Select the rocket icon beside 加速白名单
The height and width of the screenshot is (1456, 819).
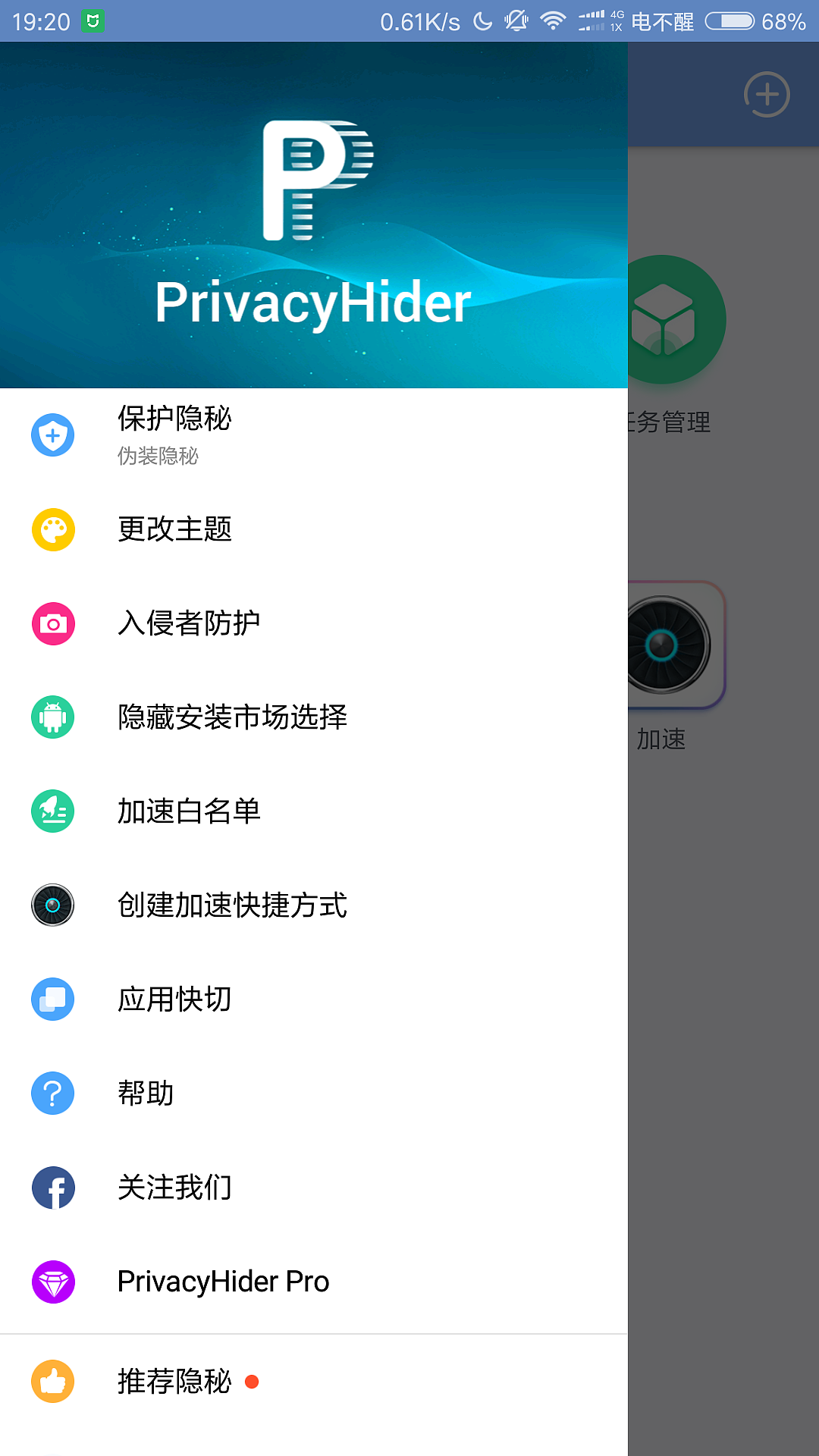click(x=52, y=811)
